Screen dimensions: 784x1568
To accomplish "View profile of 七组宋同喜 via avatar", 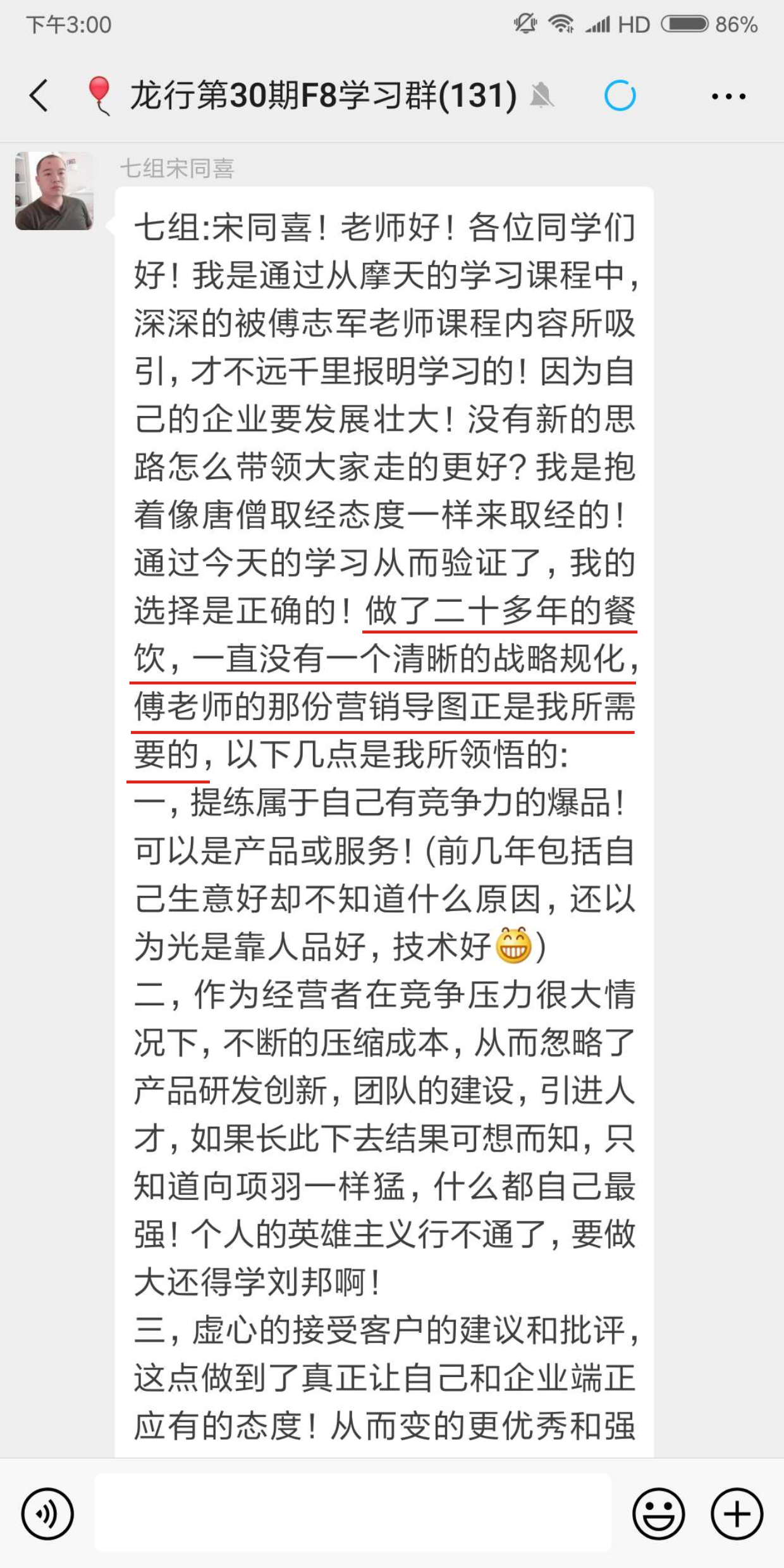I will 54,191.
